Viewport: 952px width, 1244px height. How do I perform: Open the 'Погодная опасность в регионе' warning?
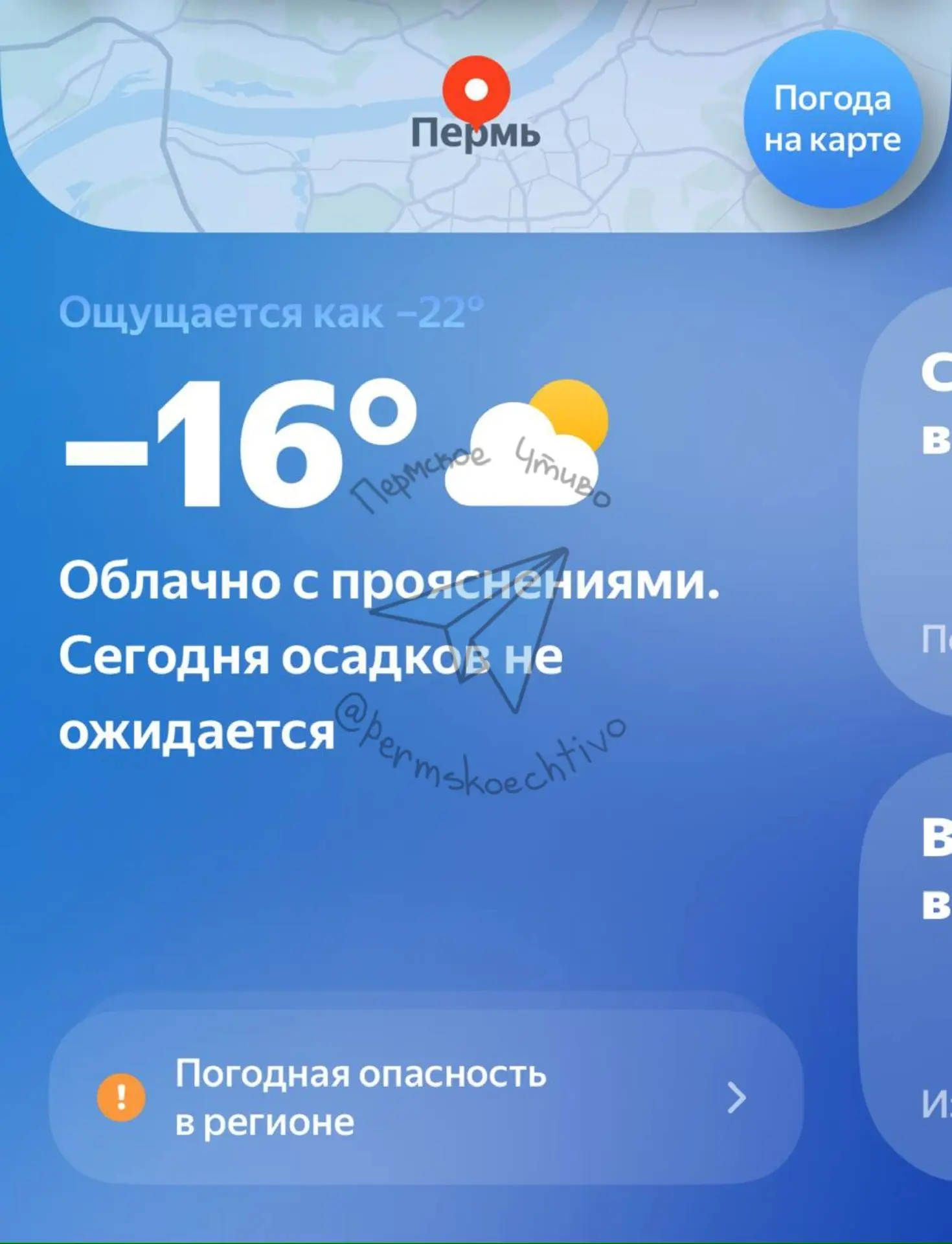425,1098
